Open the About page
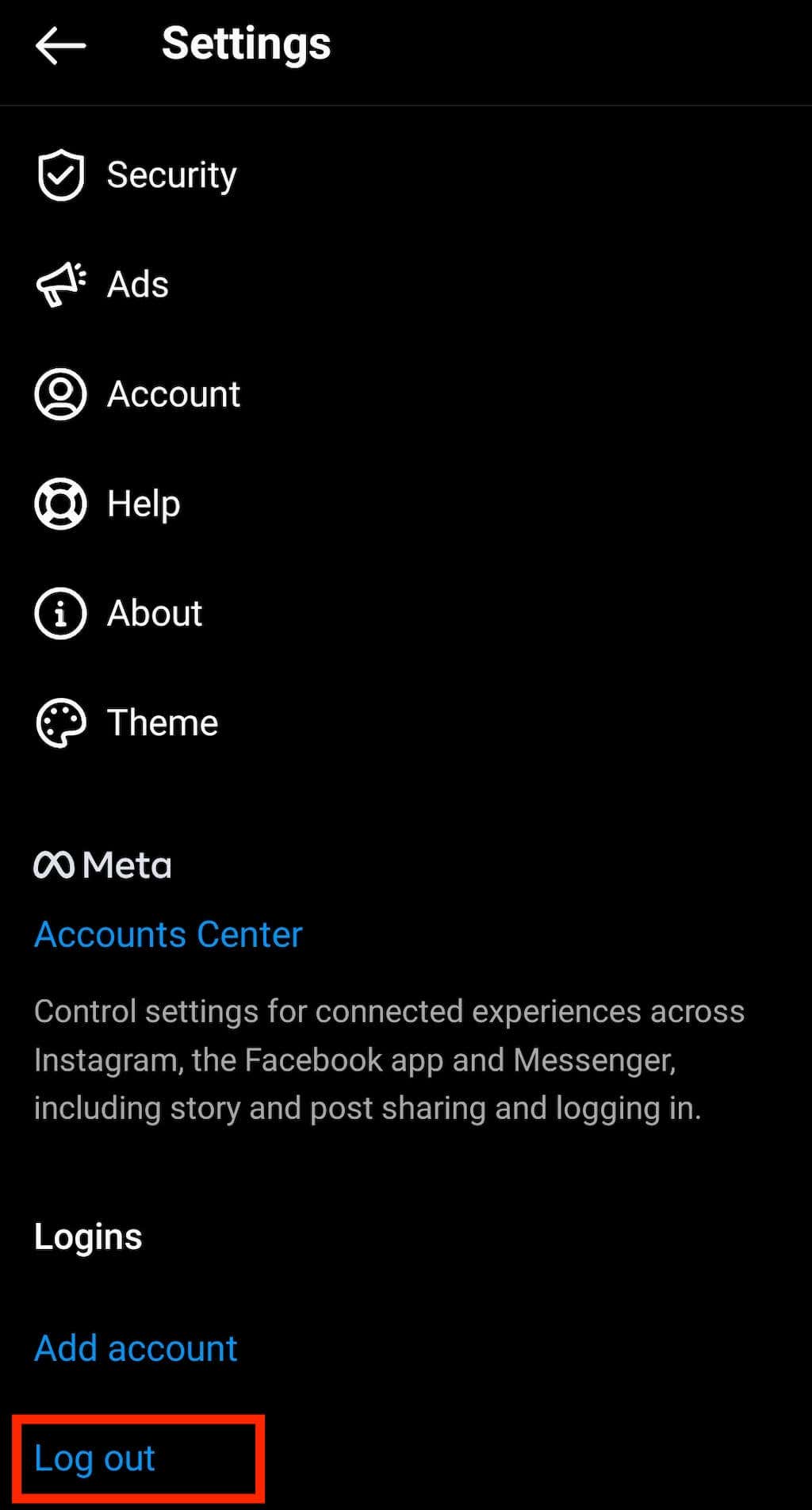 [x=406, y=613]
